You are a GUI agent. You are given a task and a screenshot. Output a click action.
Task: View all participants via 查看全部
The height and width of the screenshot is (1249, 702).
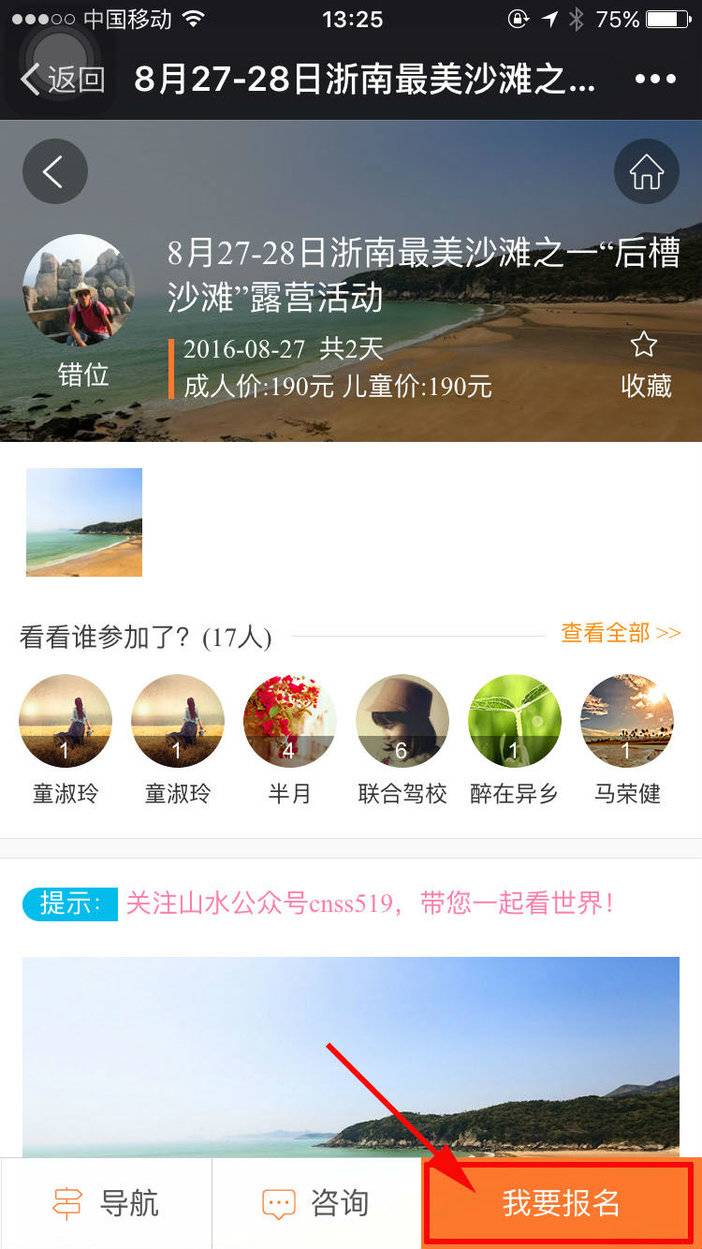pyautogui.click(x=620, y=633)
